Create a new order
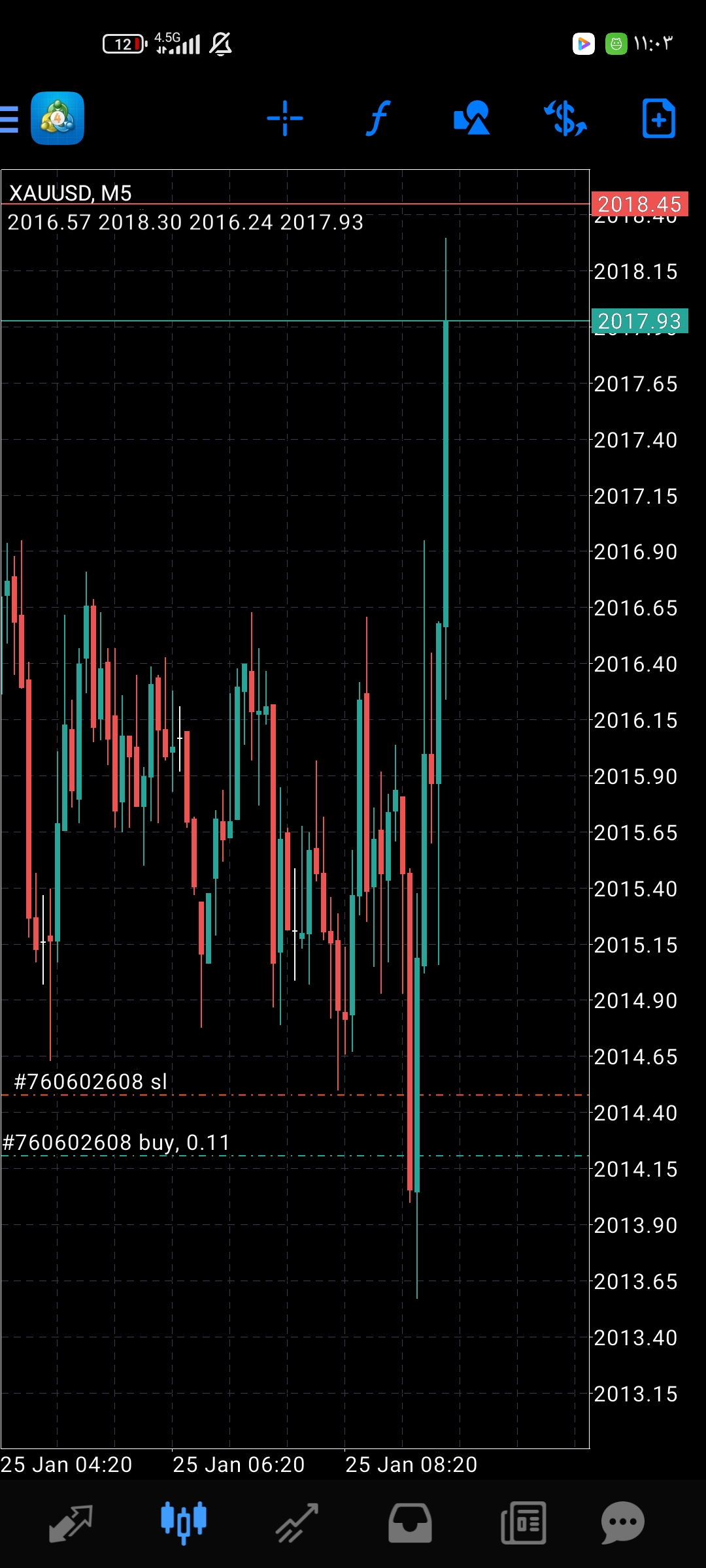 tap(658, 119)
